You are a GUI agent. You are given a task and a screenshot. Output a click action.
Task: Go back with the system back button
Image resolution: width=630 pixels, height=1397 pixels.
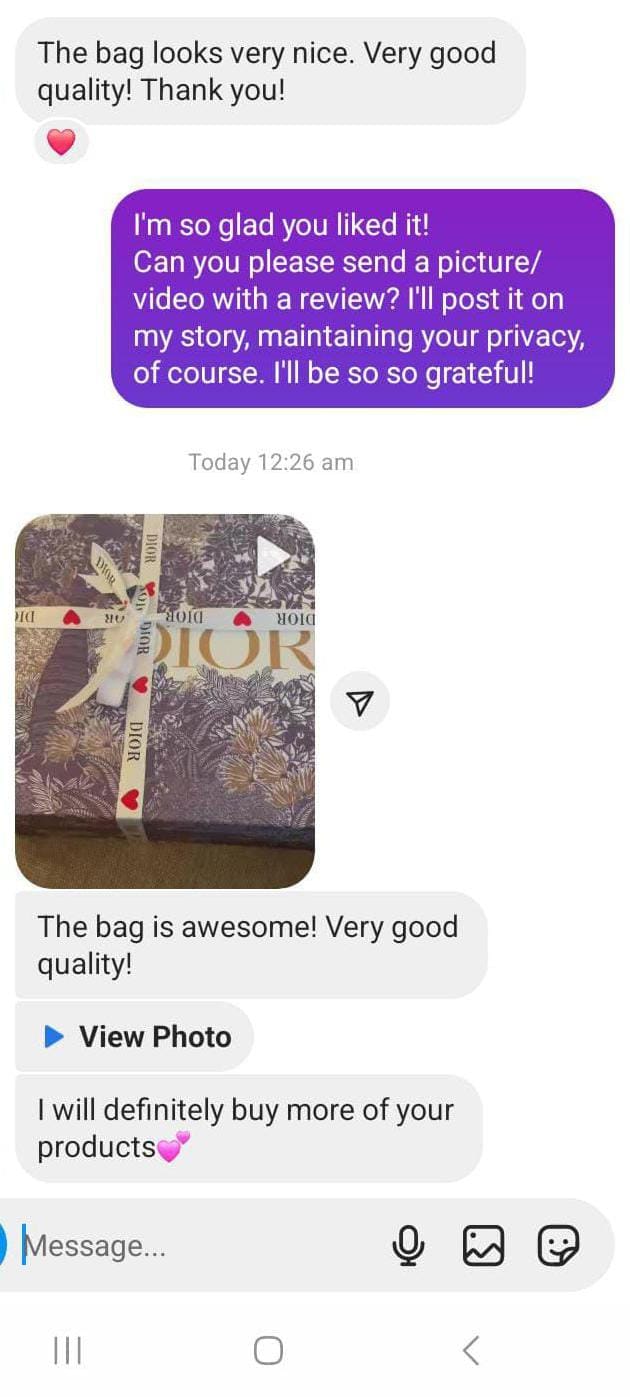471,1351
